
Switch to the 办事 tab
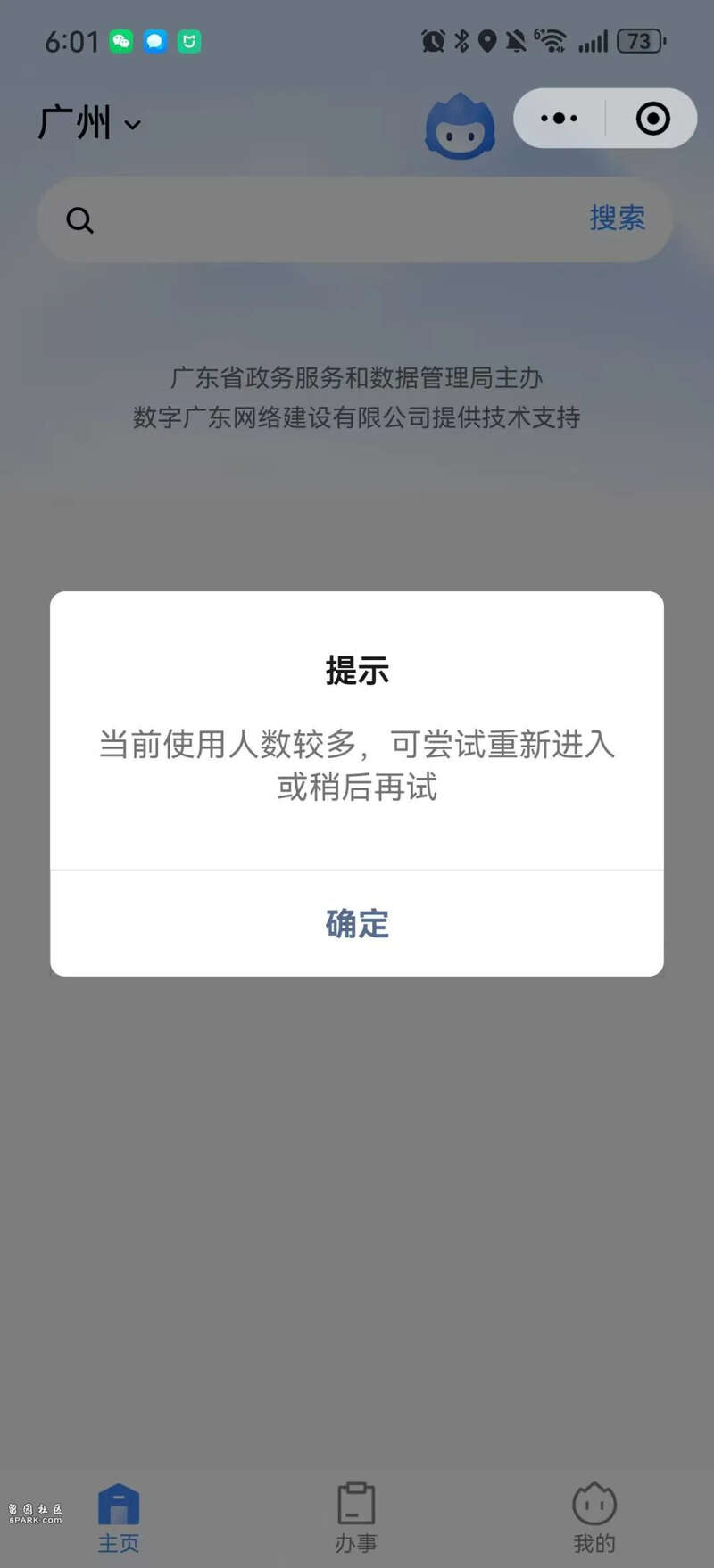pos(356,1517)
